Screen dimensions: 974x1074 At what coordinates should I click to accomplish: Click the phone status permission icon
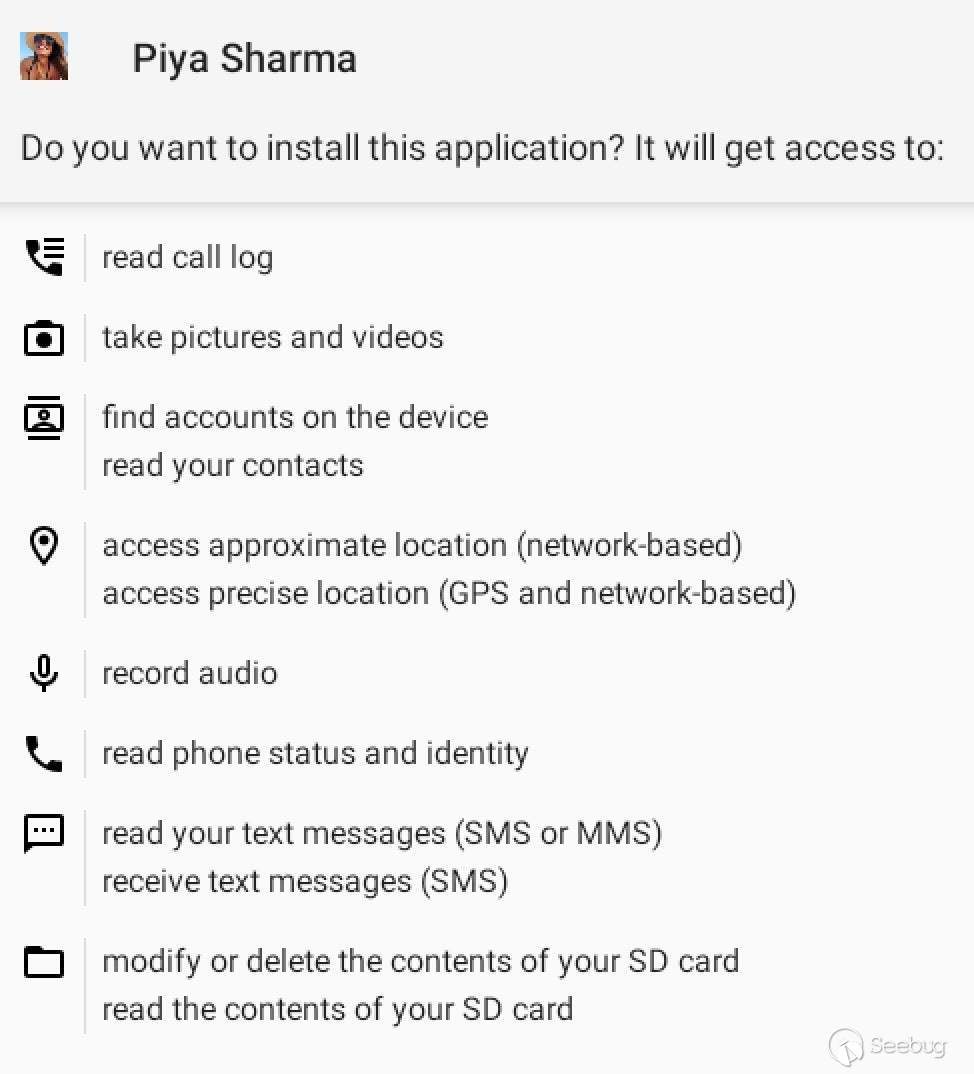pos(43,754)
